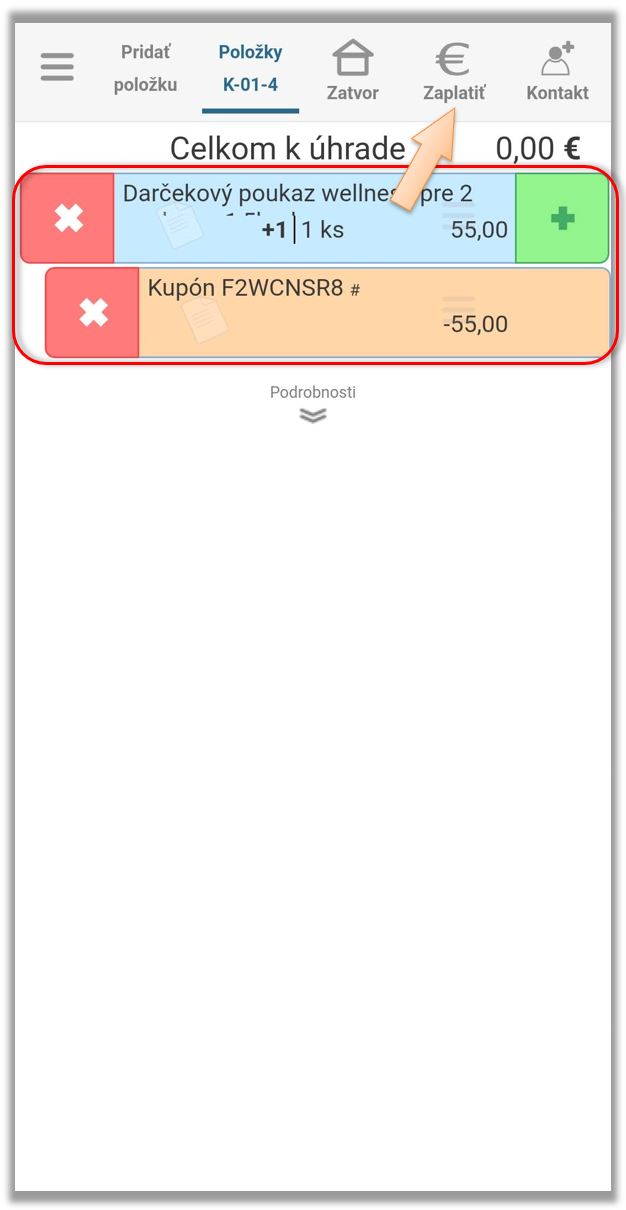Open the hamburger menu

coord(57,67)
